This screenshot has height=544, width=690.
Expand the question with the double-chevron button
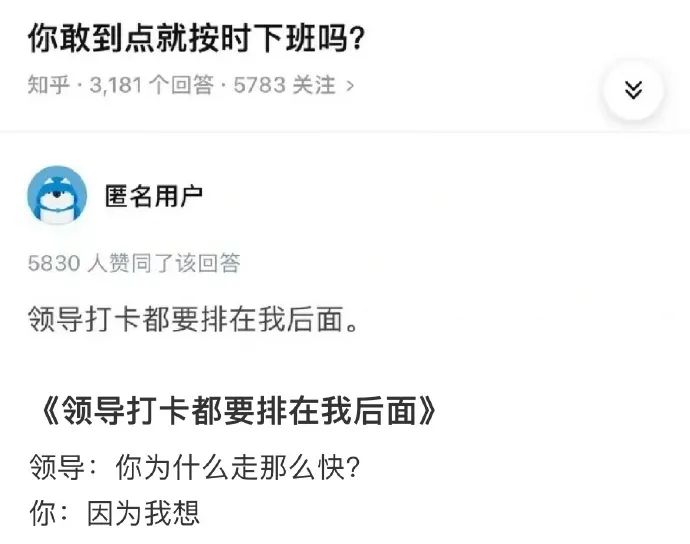[632, 91]
